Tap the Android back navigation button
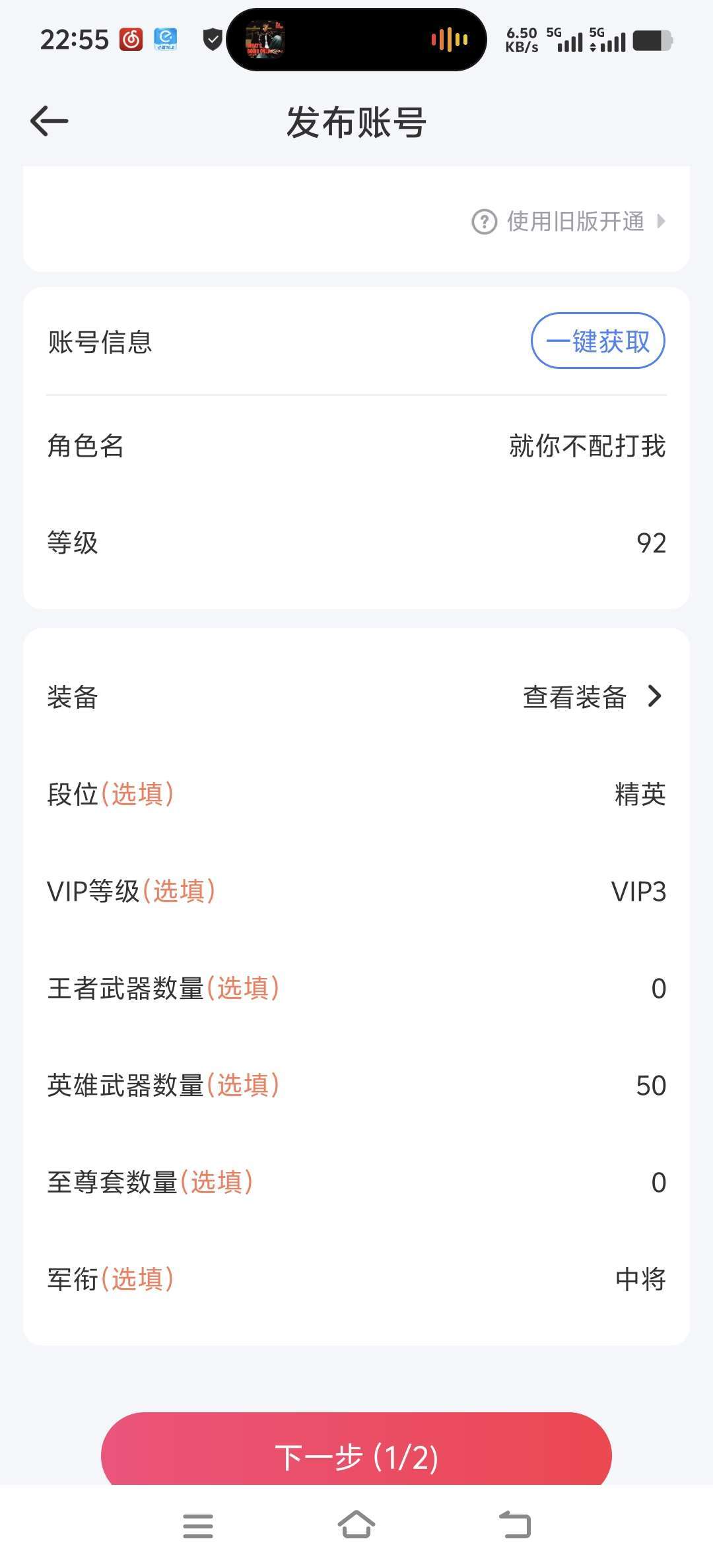 pyautogui.click(x=516, y=1526)
